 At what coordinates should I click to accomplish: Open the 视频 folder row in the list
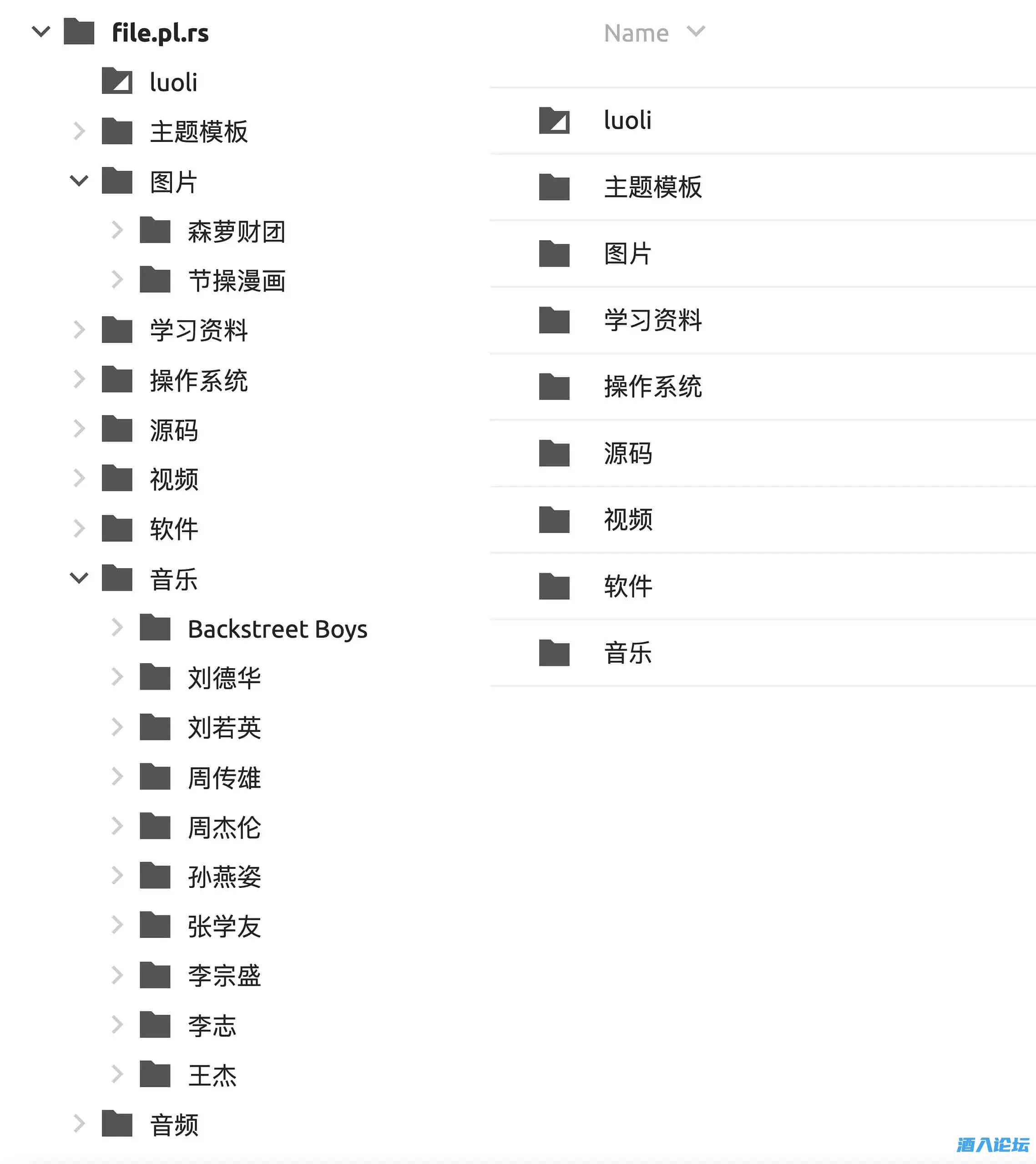tap(627, 520)
